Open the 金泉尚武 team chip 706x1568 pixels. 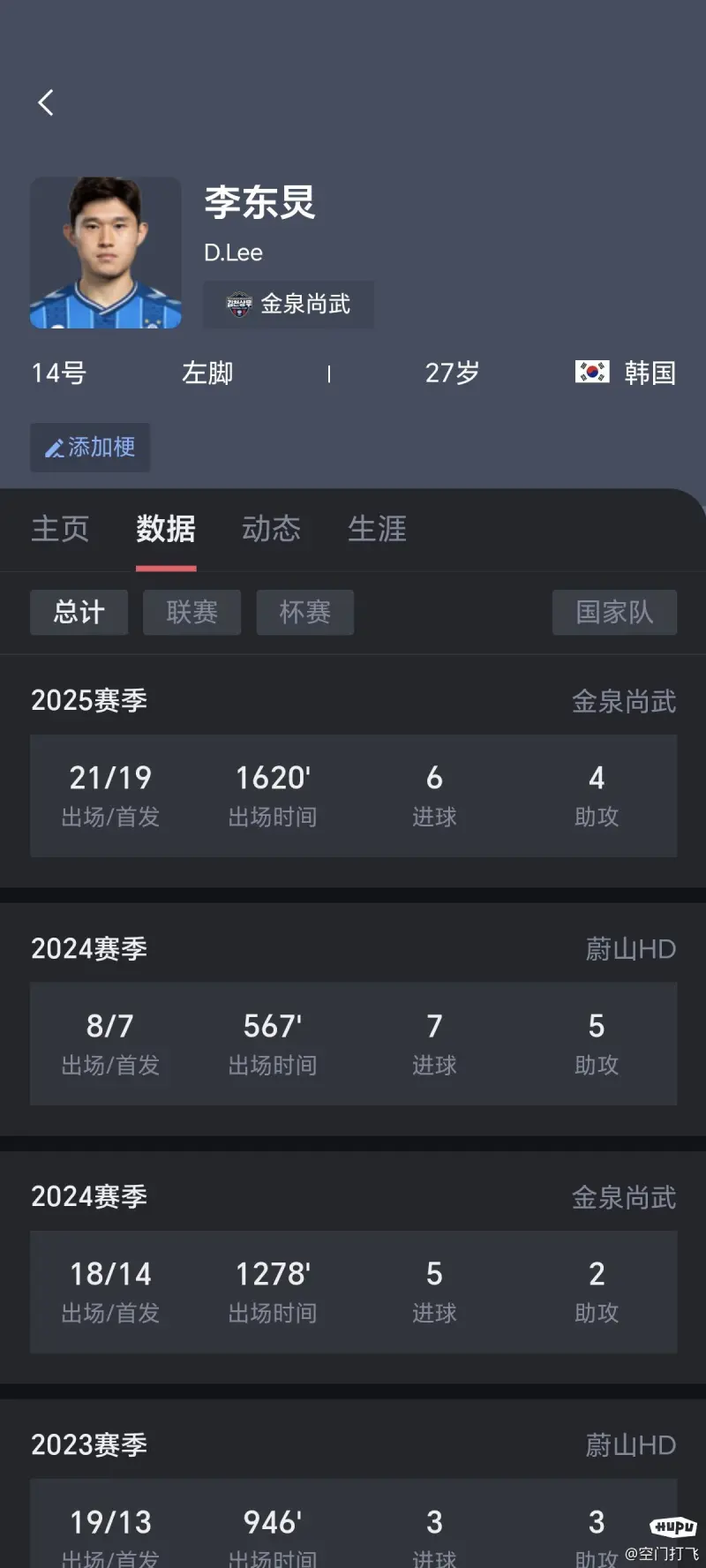[289, 305]
